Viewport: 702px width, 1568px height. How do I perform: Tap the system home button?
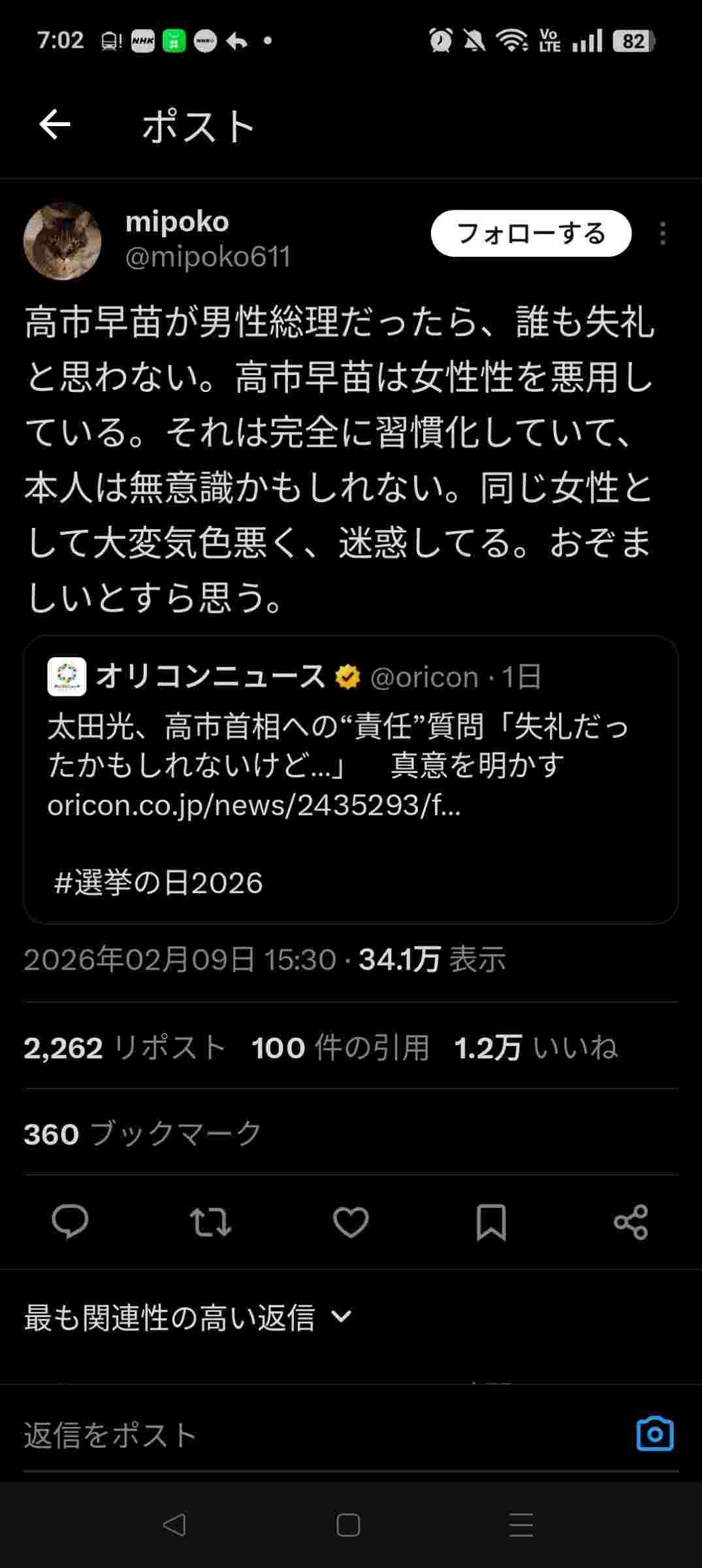pos(348,1525)
